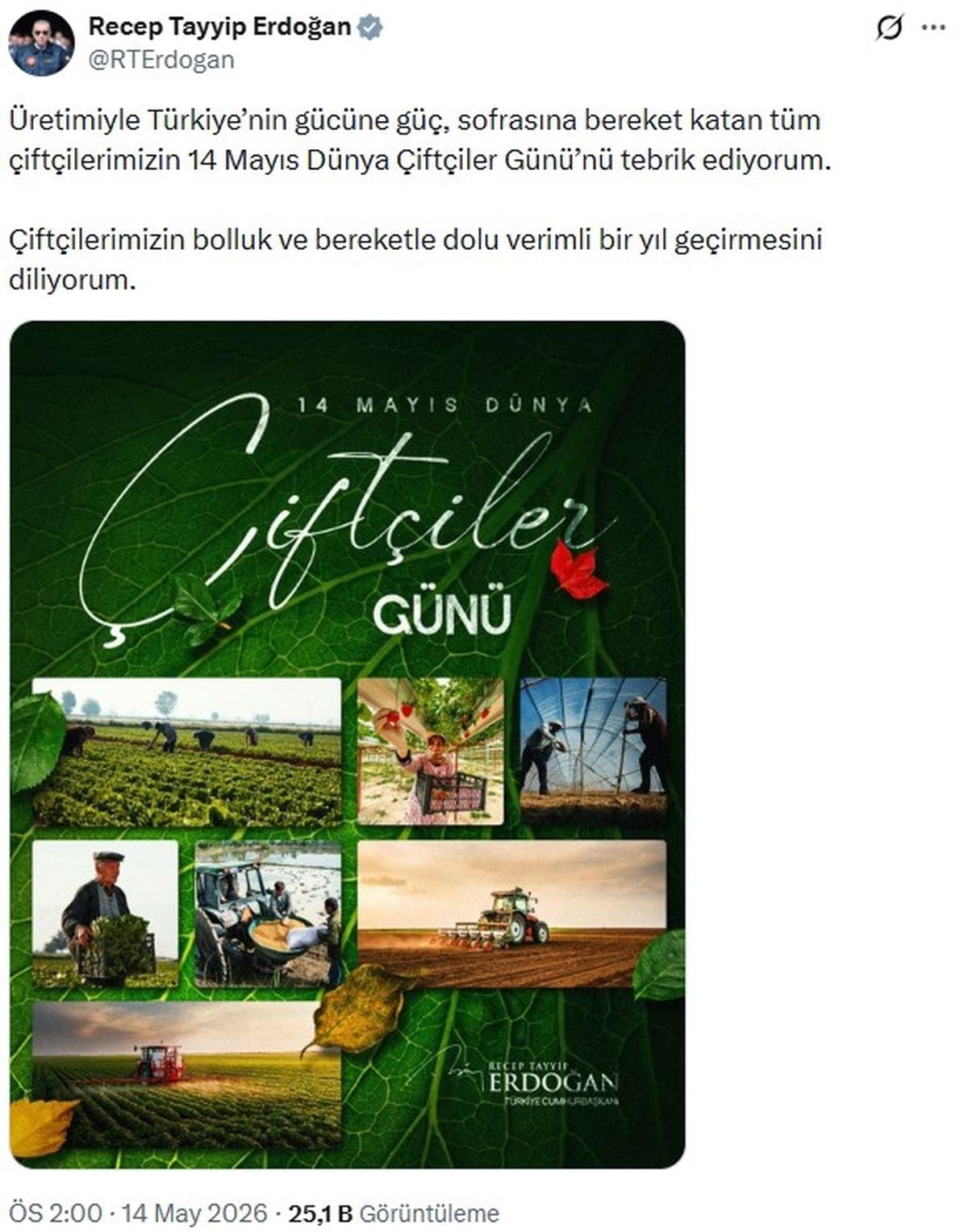The width and height of the screenshot is (968, 1232).
Task: Tap the Grok icon beside the post
Action: 888,28
